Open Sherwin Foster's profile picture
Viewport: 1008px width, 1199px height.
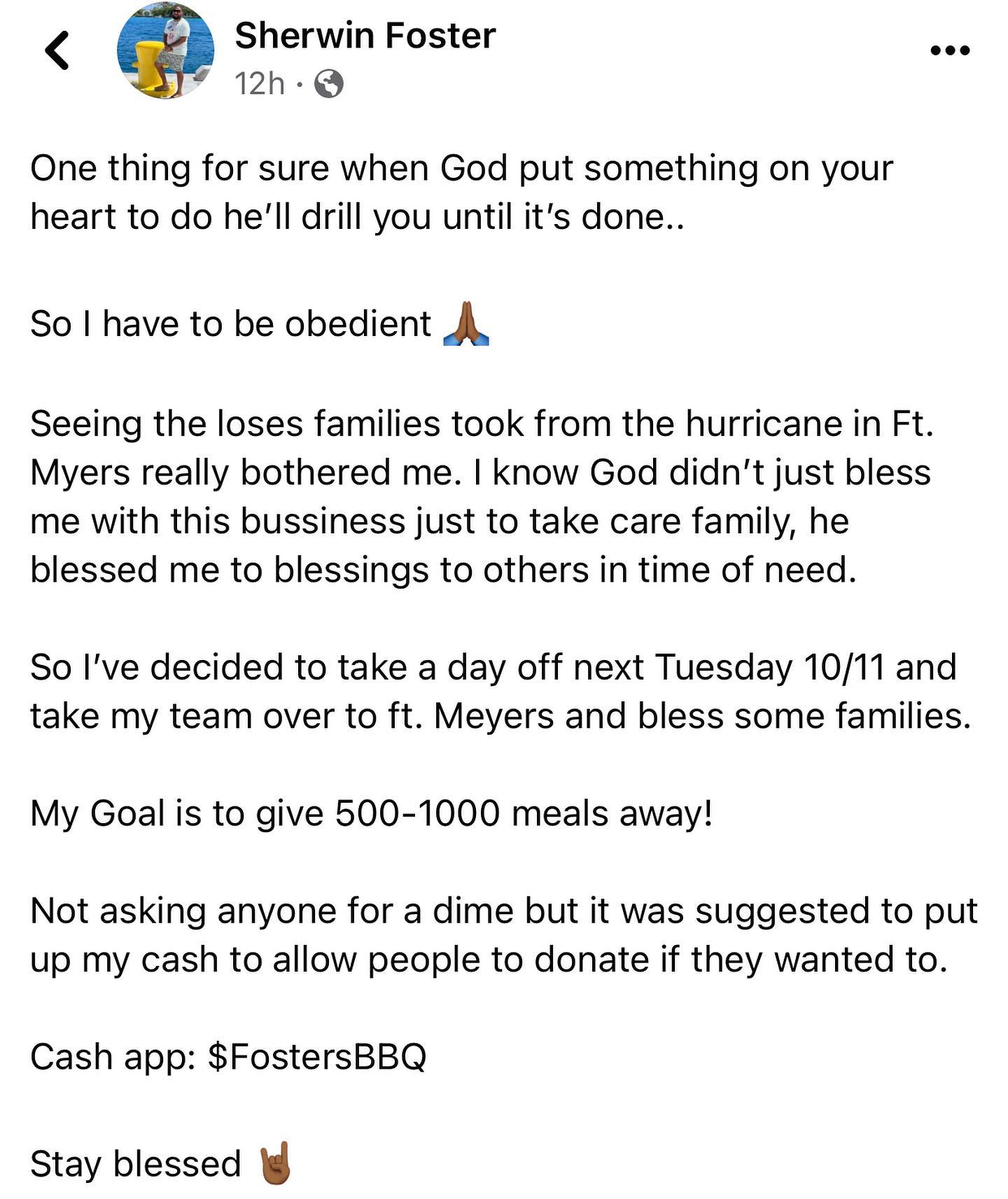(165, 50)
